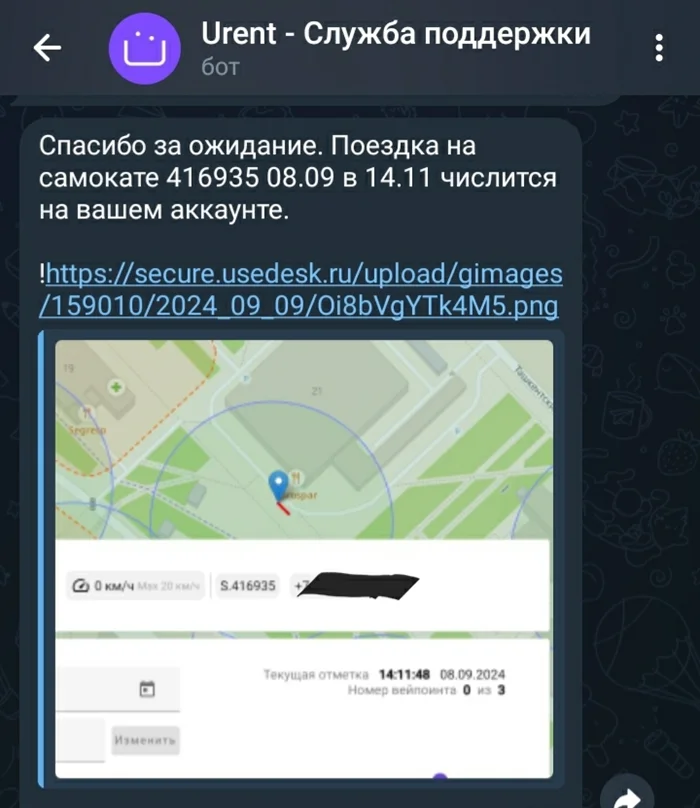
Task: Go back from the Urent chat
Action: click(x=47, y=47)
